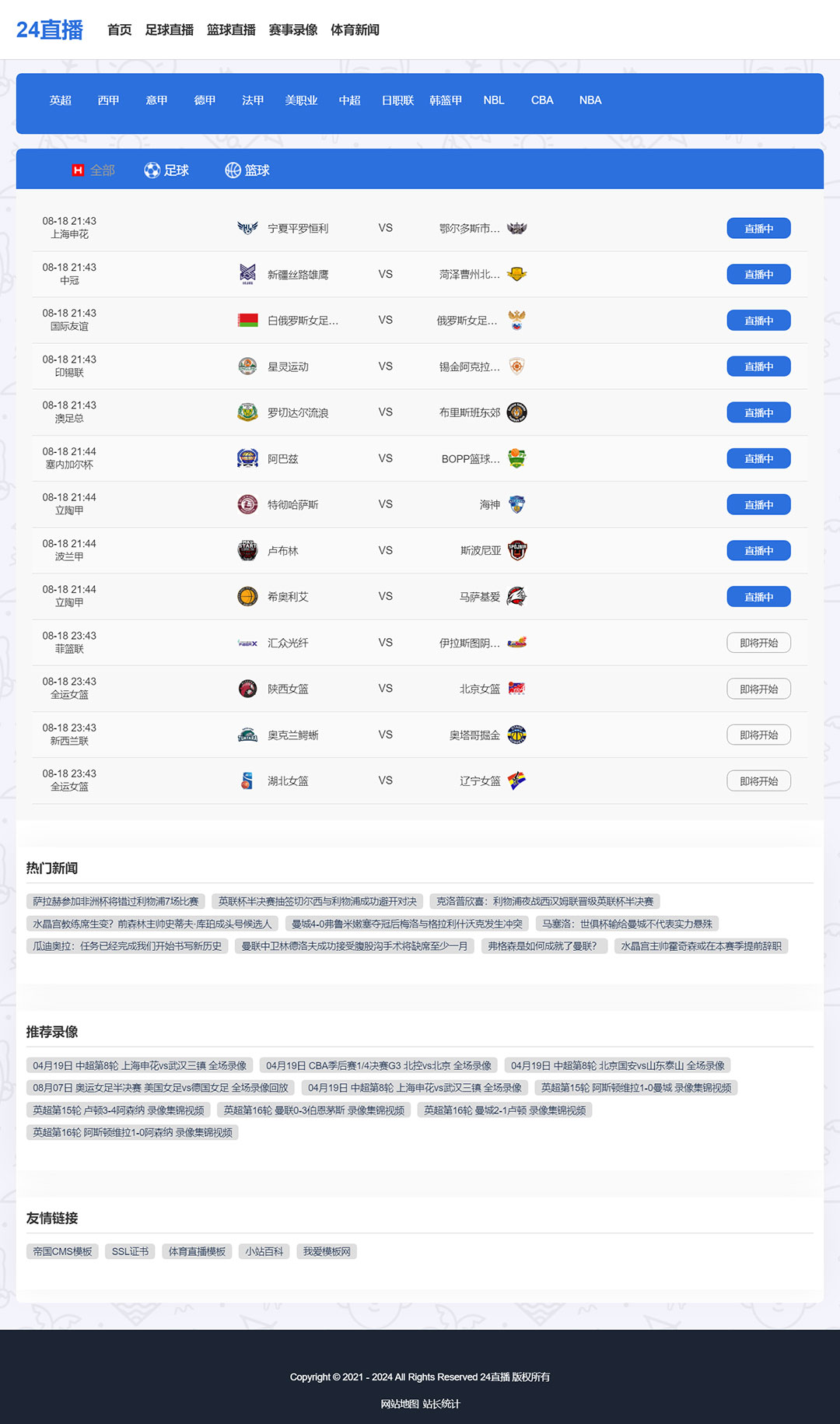This screenshot has height=1424, width=840.
Task: Tap 即将开始 for 陕西女篮 vs 北京女篮
Action: (x=758, y=689)
